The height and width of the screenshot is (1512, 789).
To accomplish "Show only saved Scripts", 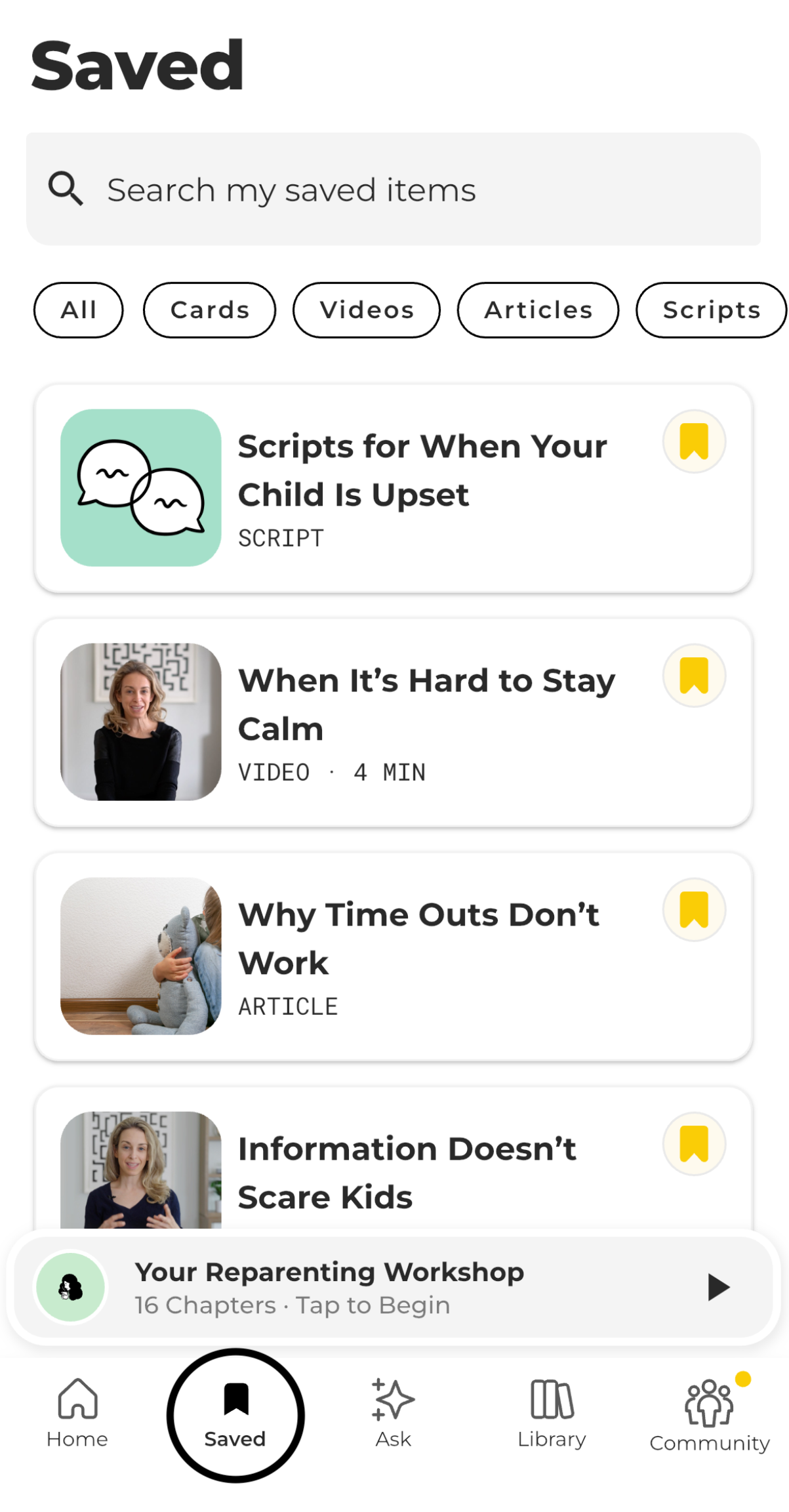I will tap(711, 310).
